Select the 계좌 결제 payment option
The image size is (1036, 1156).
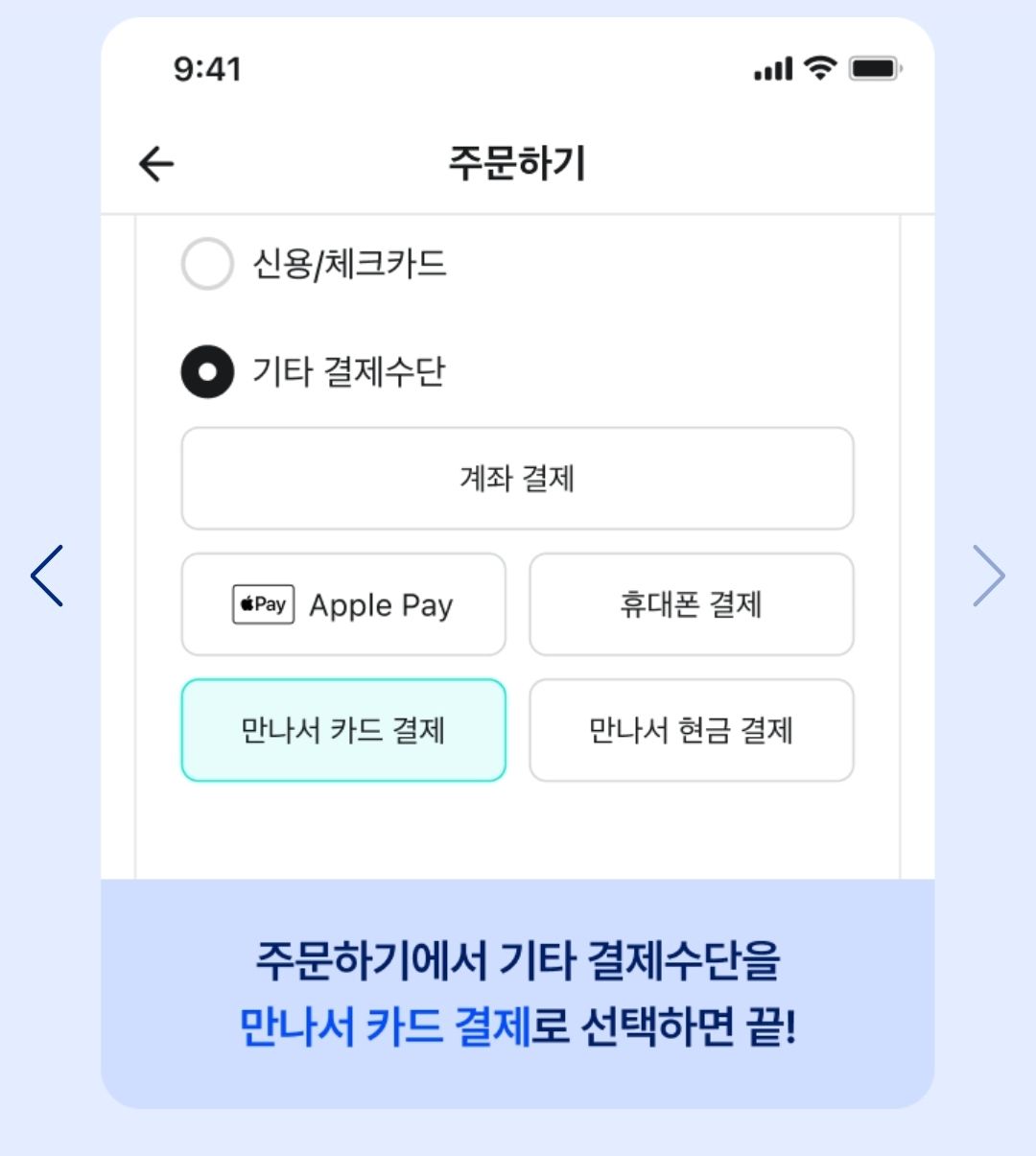[x=517, y=480]
